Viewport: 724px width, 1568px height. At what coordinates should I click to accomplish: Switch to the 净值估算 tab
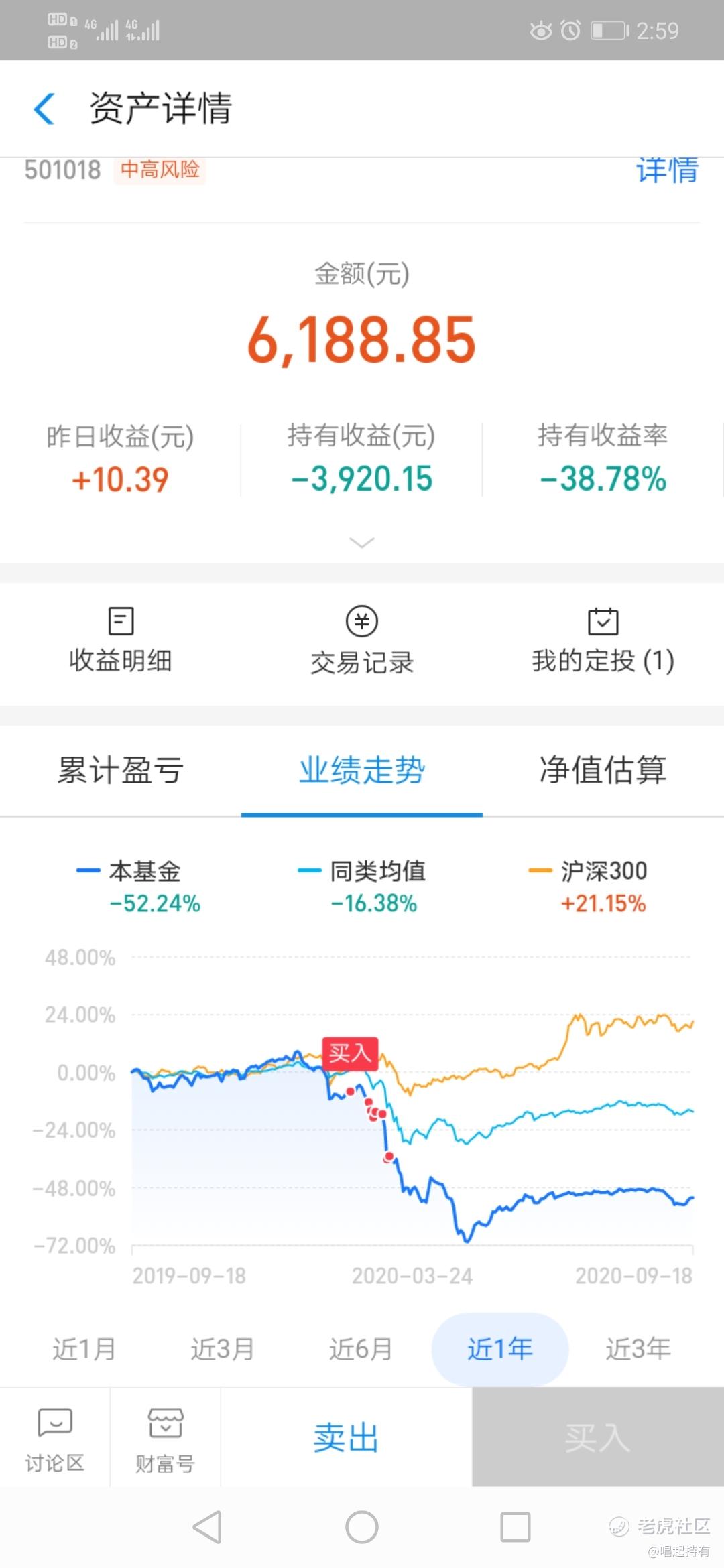[x=603, y=770]
